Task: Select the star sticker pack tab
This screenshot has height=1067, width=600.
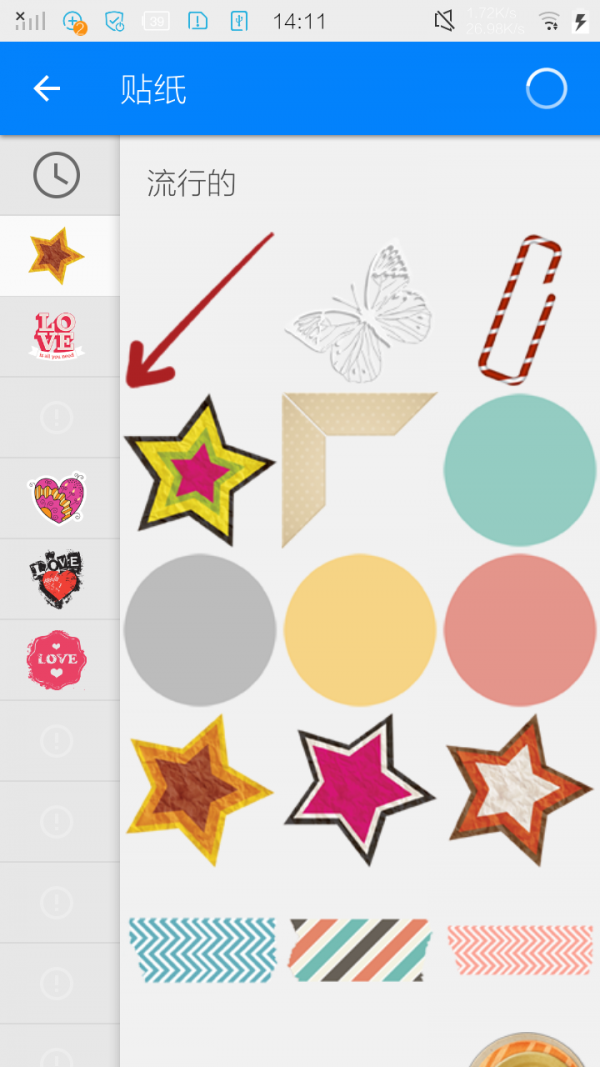Action: (57, 254)
